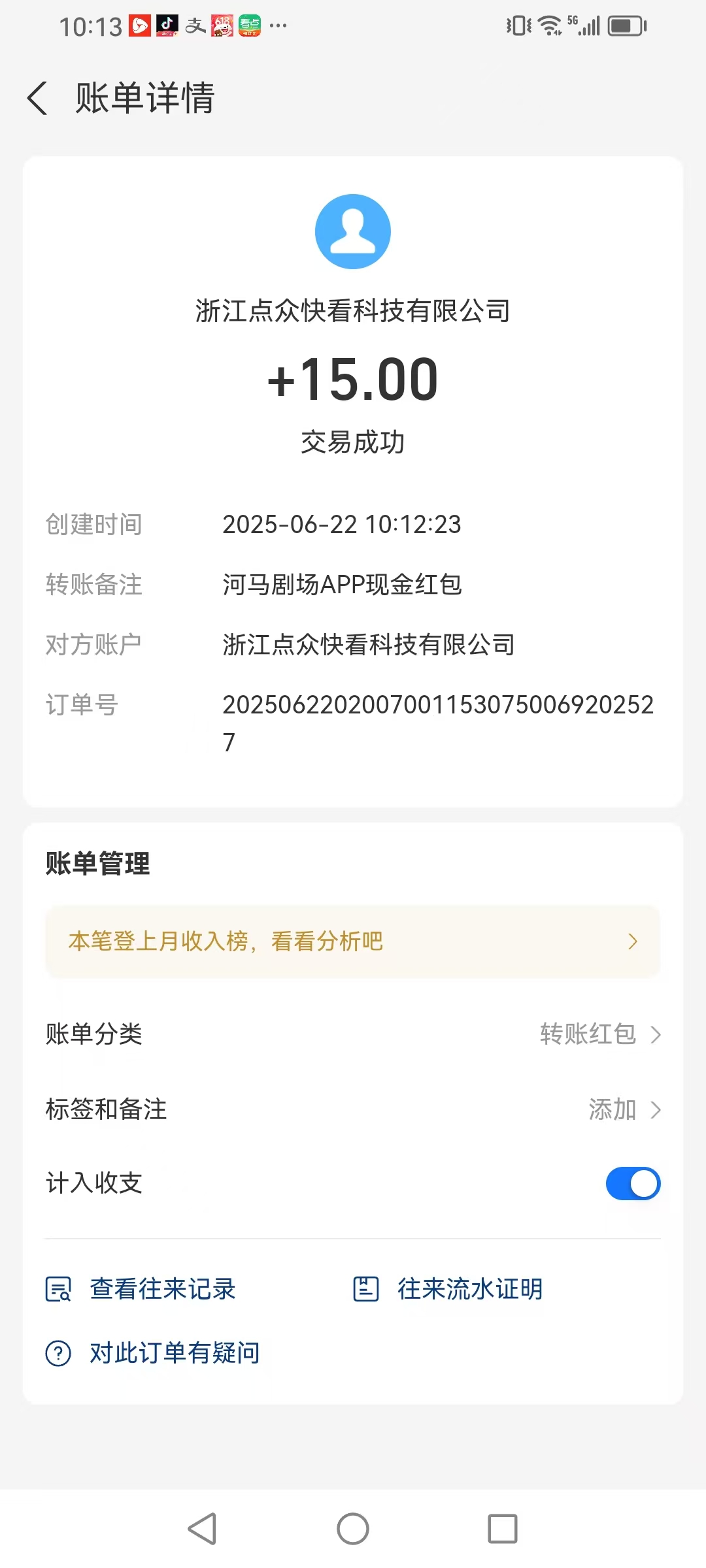Add 标签和备注 to this bill
The width and height of the screenshot is (706, 1568).
(x=624, y=1109)
